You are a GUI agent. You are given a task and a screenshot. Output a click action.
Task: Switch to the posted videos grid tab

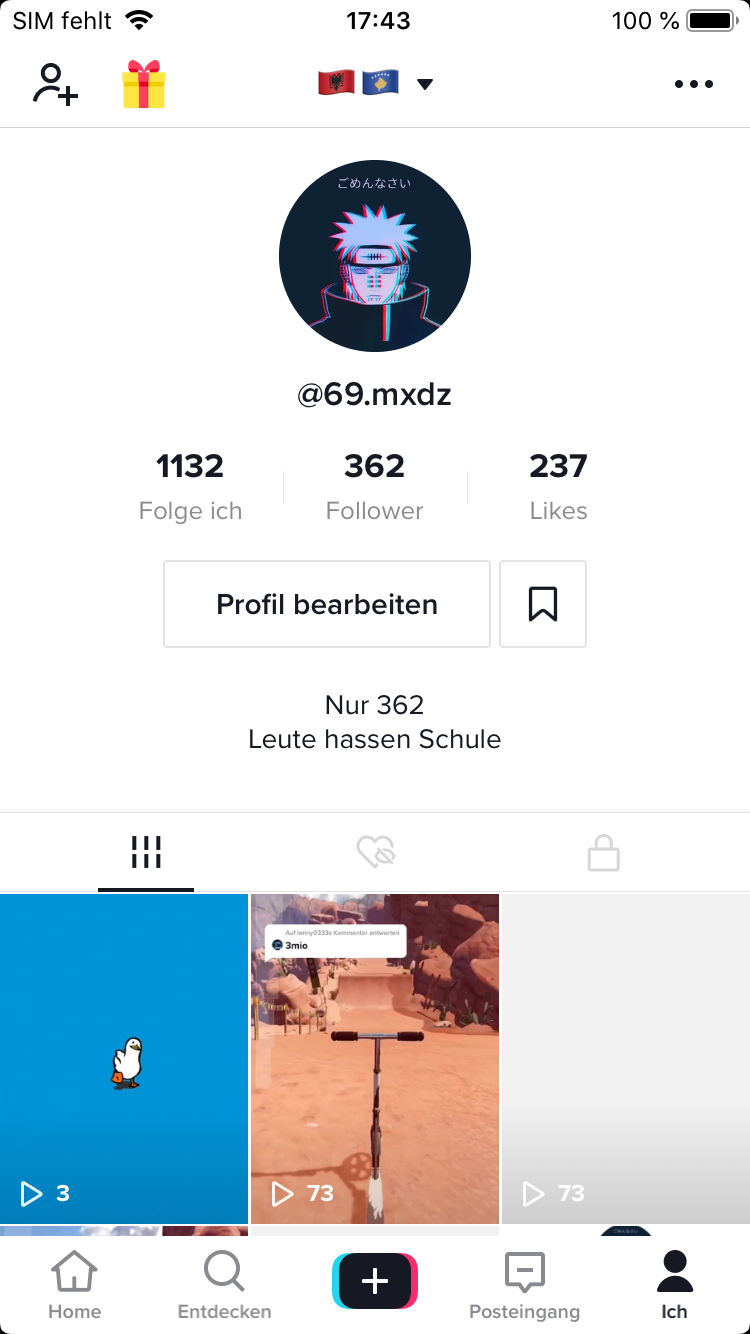[x=146, y=853]
